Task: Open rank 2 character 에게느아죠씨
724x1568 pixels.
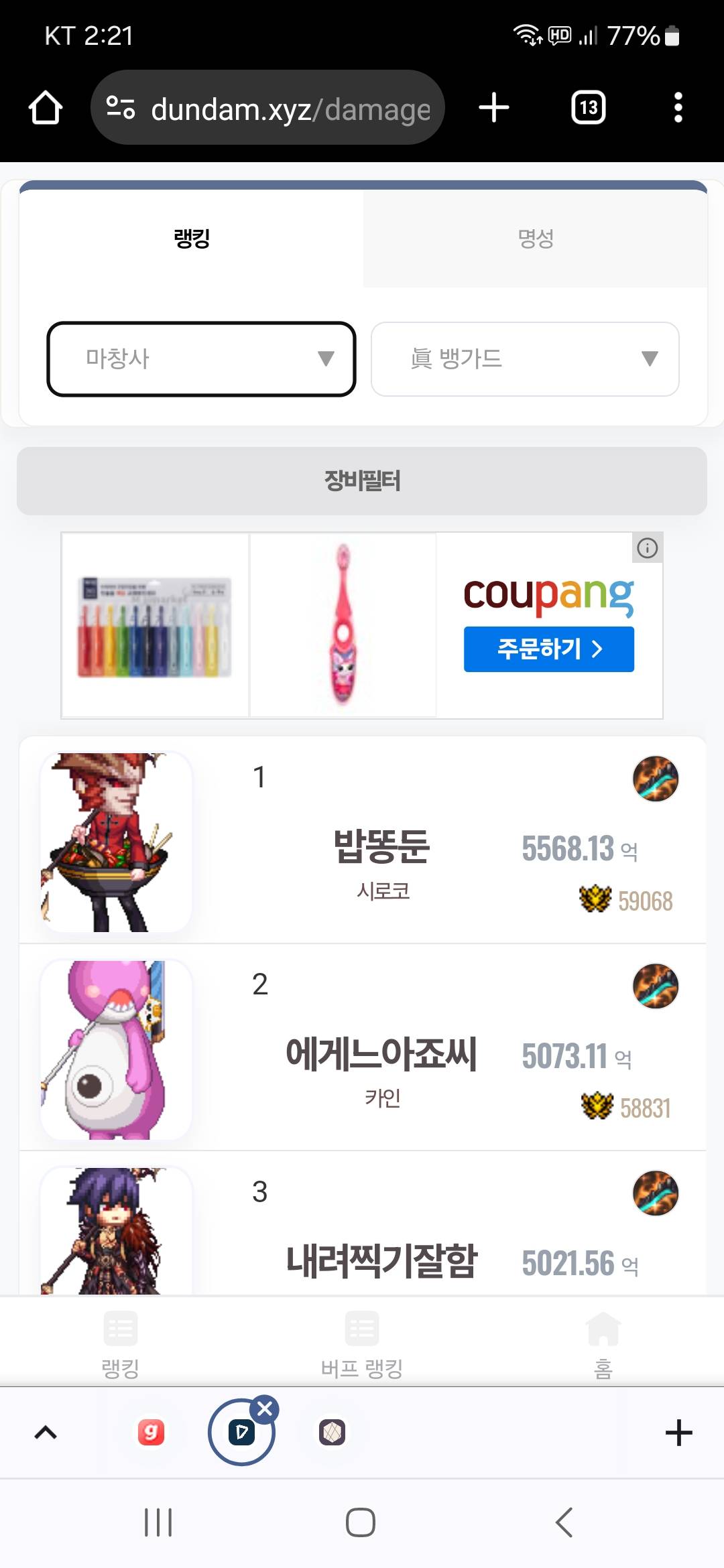Action: tap(381, 1053)
